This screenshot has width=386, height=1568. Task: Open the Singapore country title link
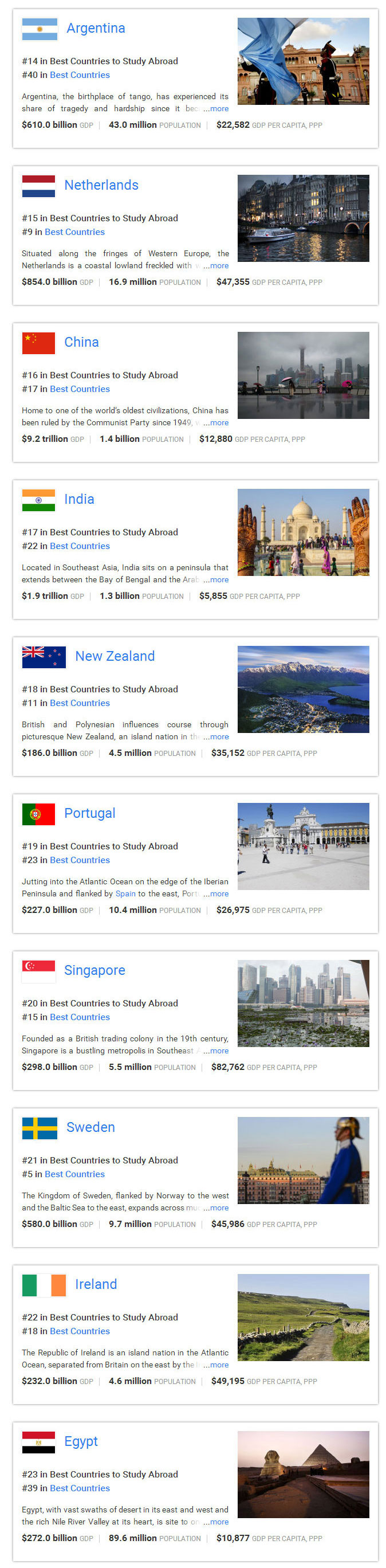click(x=95, y=970)
